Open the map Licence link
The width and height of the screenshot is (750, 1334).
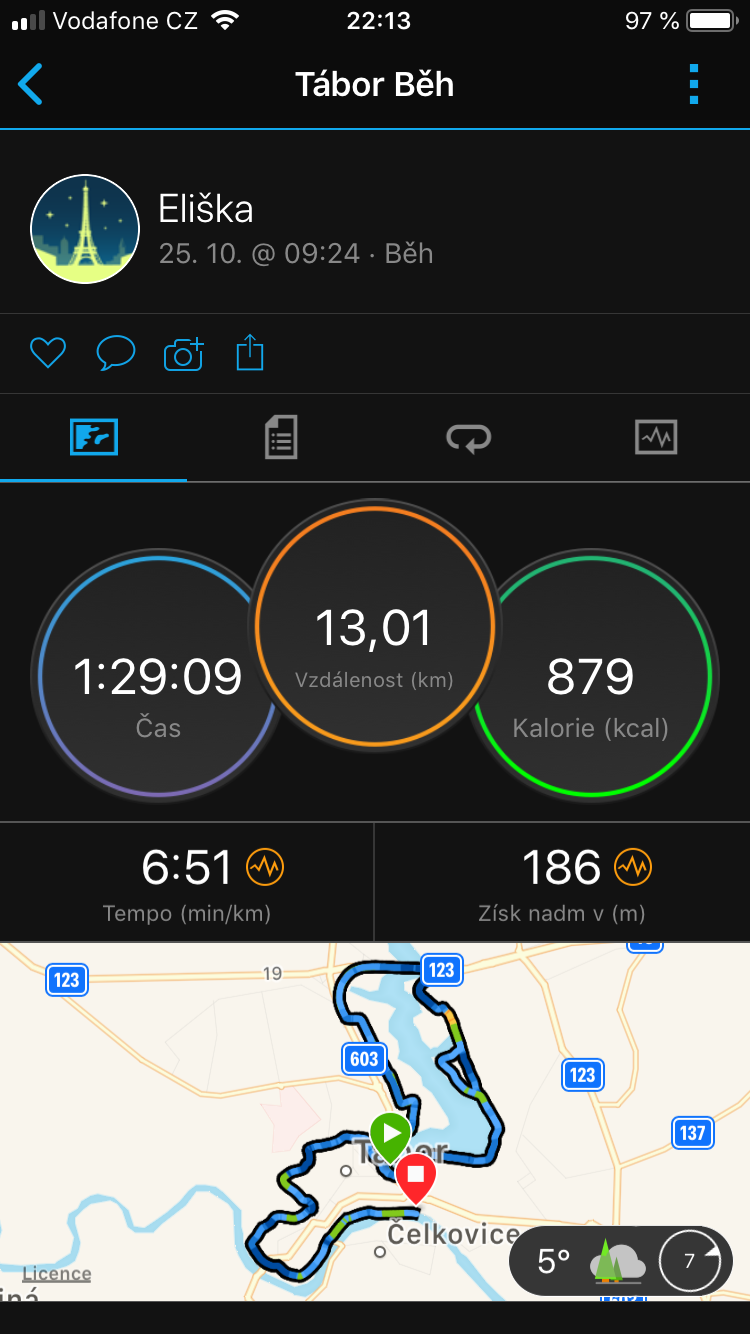point(57,1274)
